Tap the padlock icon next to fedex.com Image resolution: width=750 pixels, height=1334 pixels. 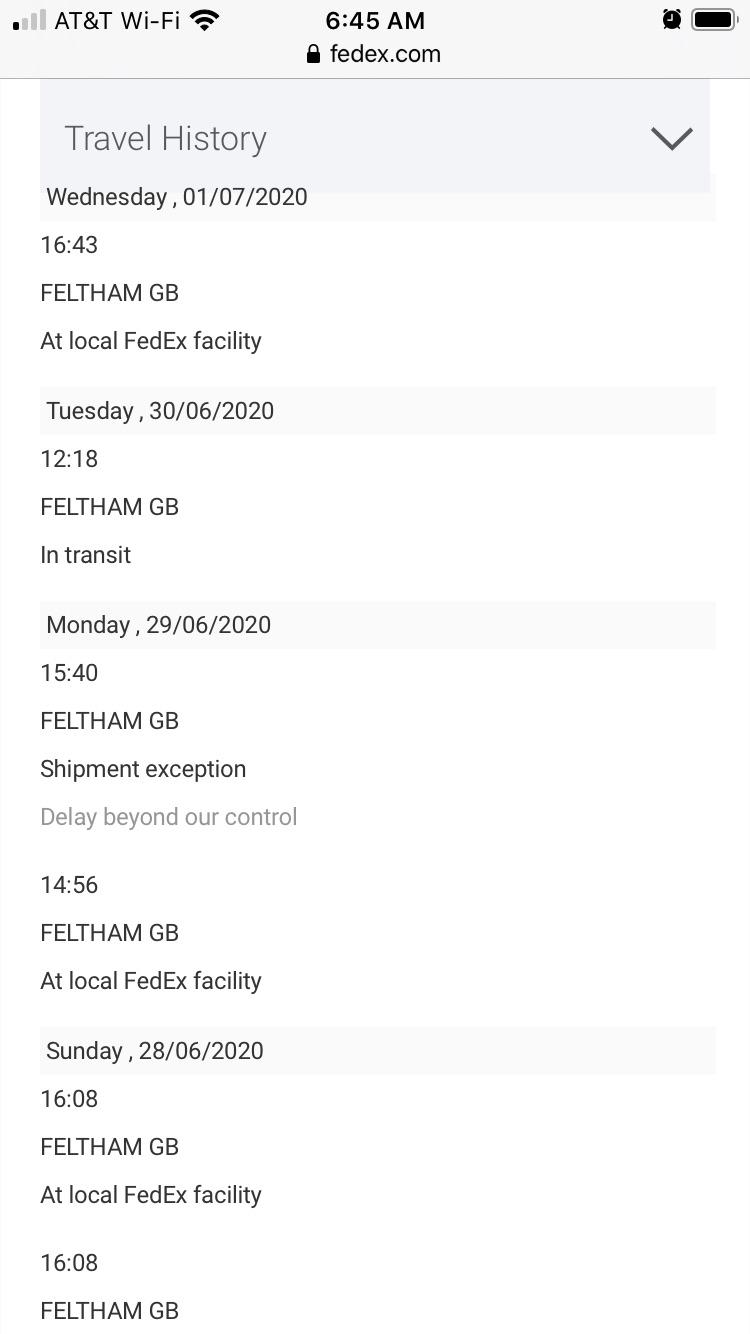click(313, 54)
